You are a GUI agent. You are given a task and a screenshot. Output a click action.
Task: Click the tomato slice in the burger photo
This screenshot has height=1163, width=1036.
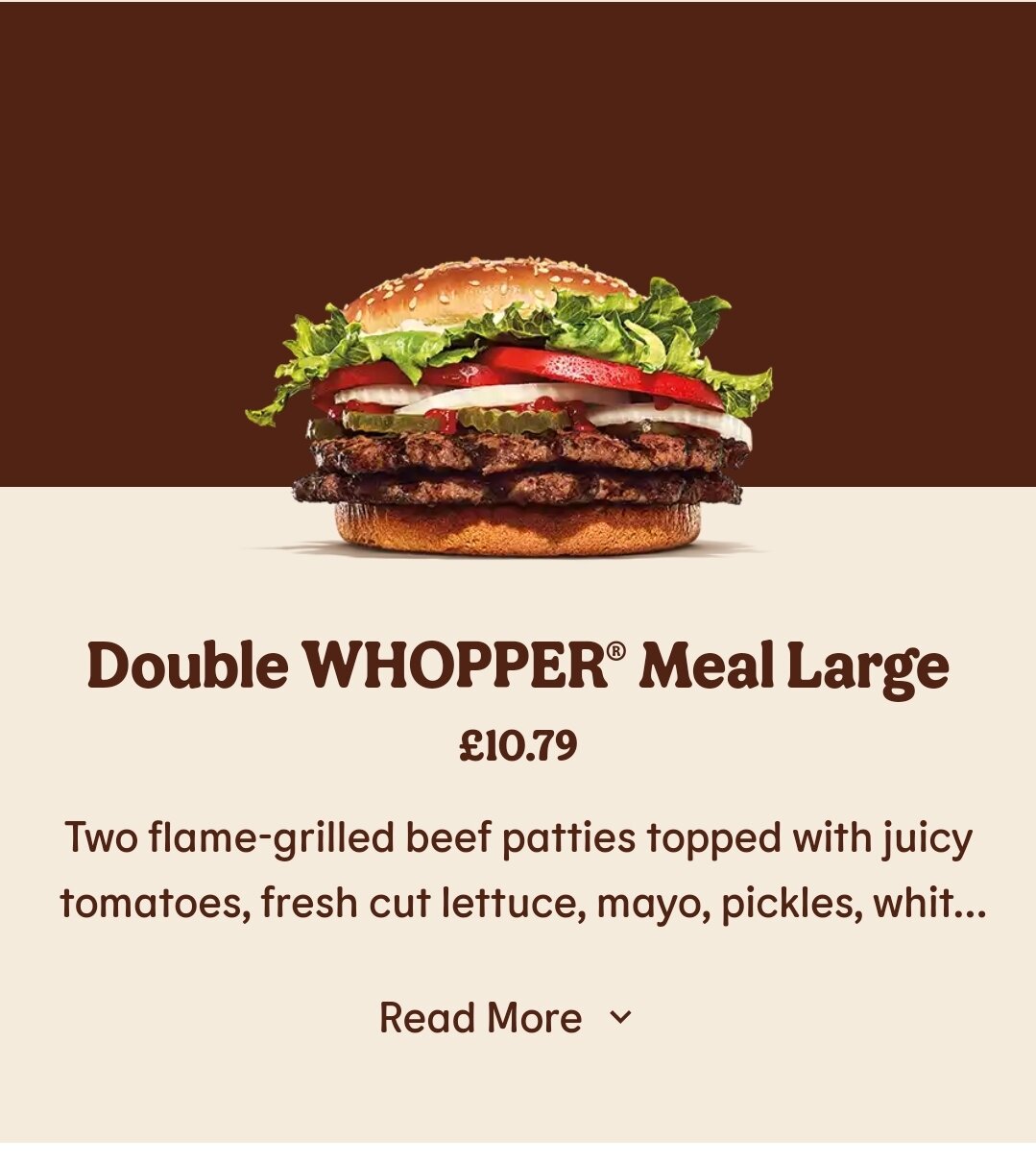(566, 370)
